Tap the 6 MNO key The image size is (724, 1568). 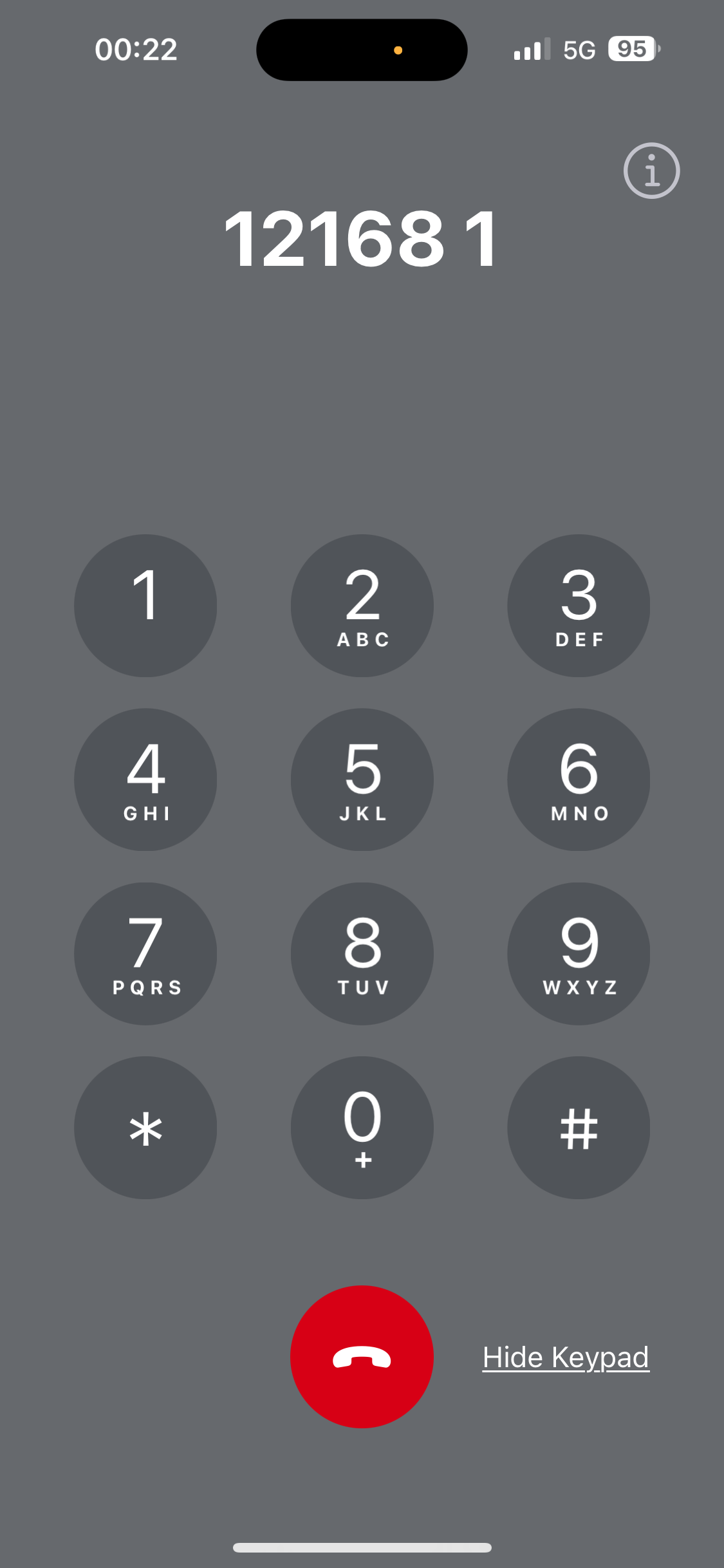[579, 779]
